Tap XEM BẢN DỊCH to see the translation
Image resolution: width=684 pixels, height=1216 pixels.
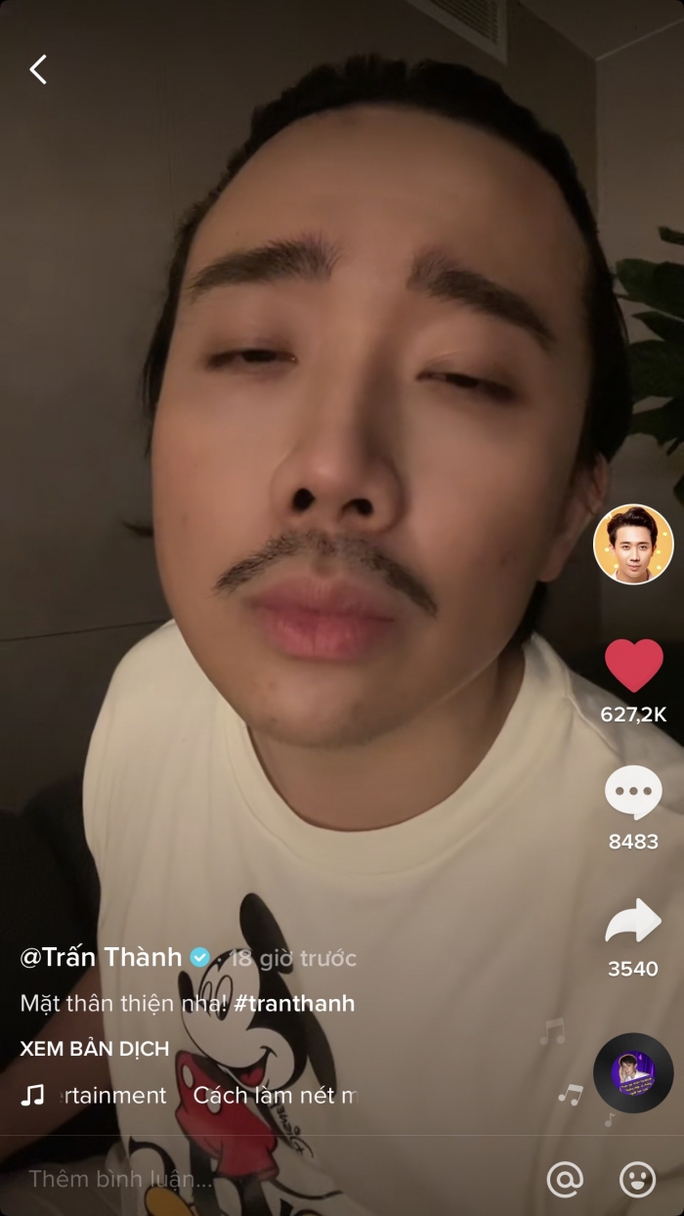(94, 1049)
